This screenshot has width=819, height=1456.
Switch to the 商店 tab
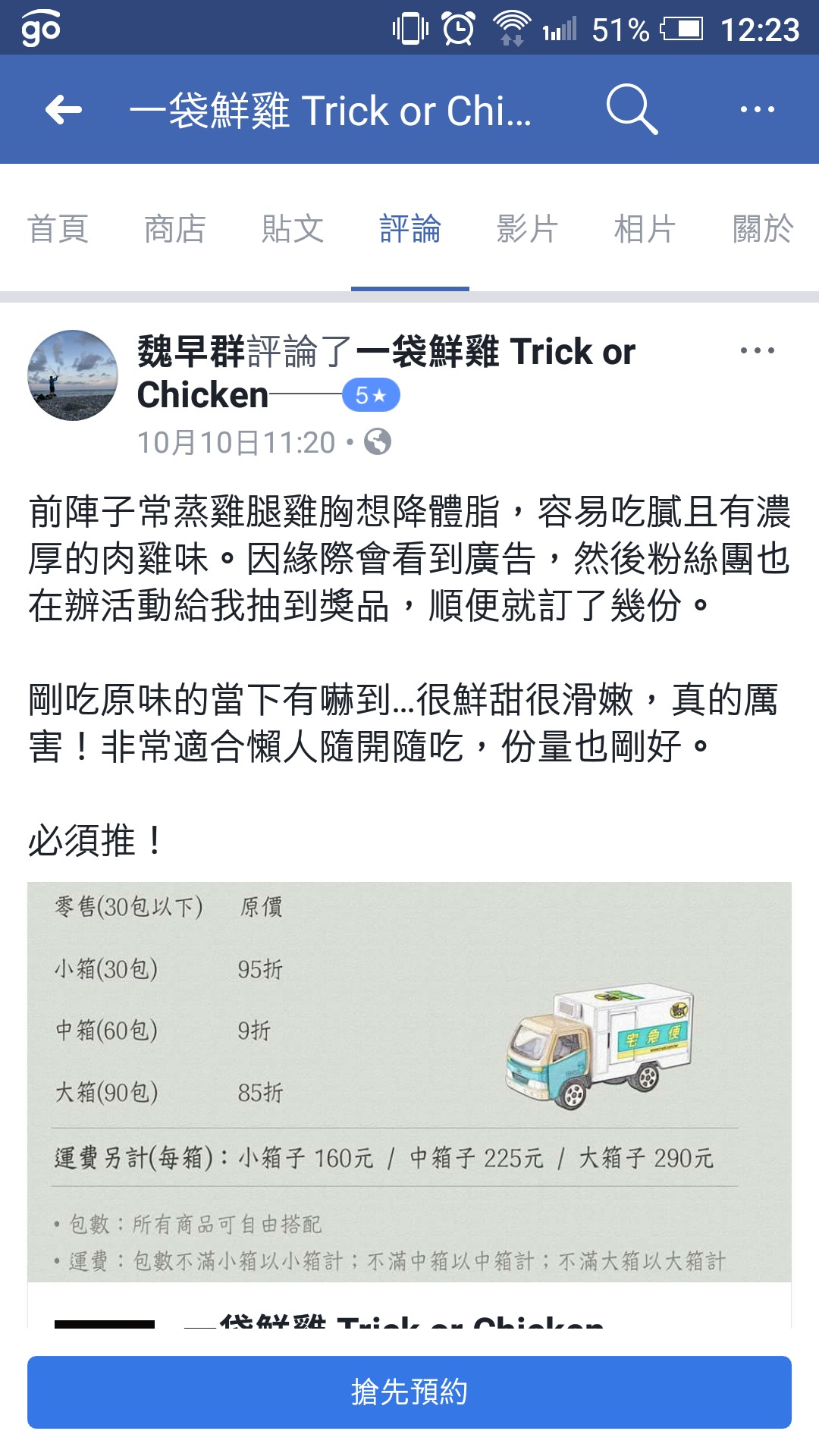(x=175, y=229)
